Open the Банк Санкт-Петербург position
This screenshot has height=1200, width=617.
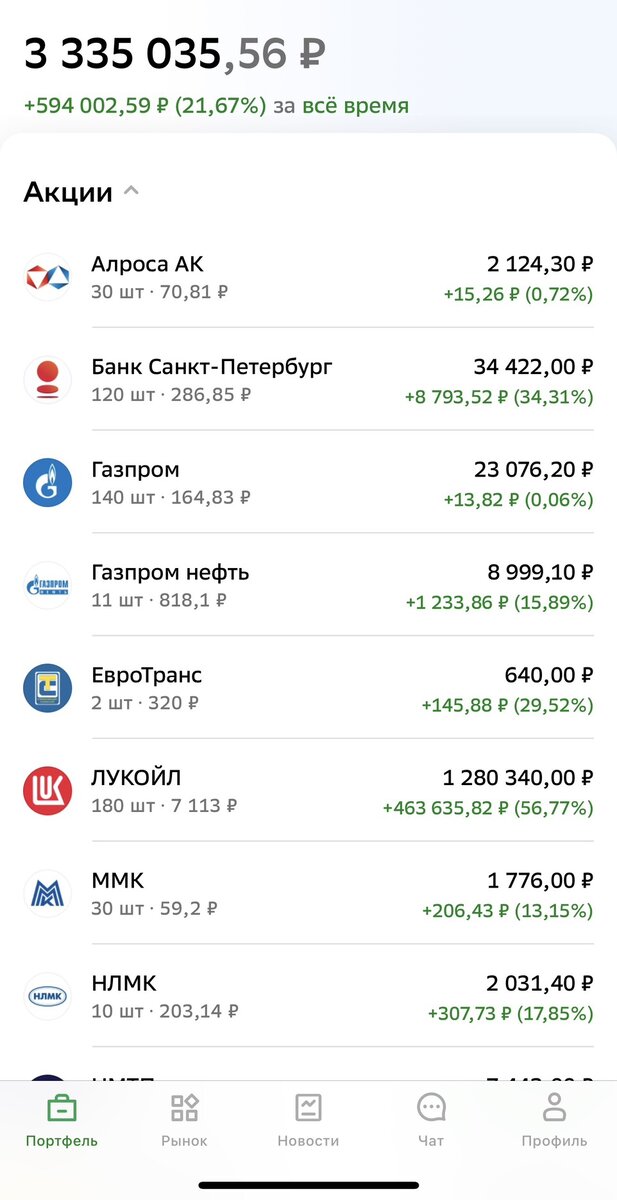click(x=308, y=380)
